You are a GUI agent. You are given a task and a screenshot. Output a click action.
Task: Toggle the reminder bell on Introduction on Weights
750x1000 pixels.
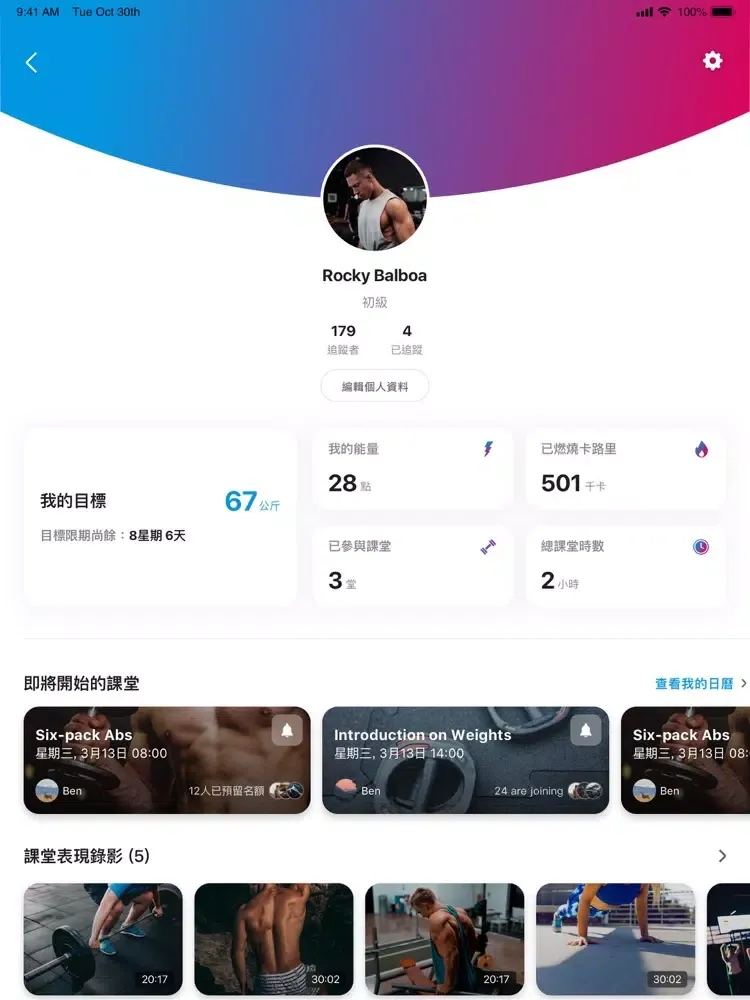[586, 731]
